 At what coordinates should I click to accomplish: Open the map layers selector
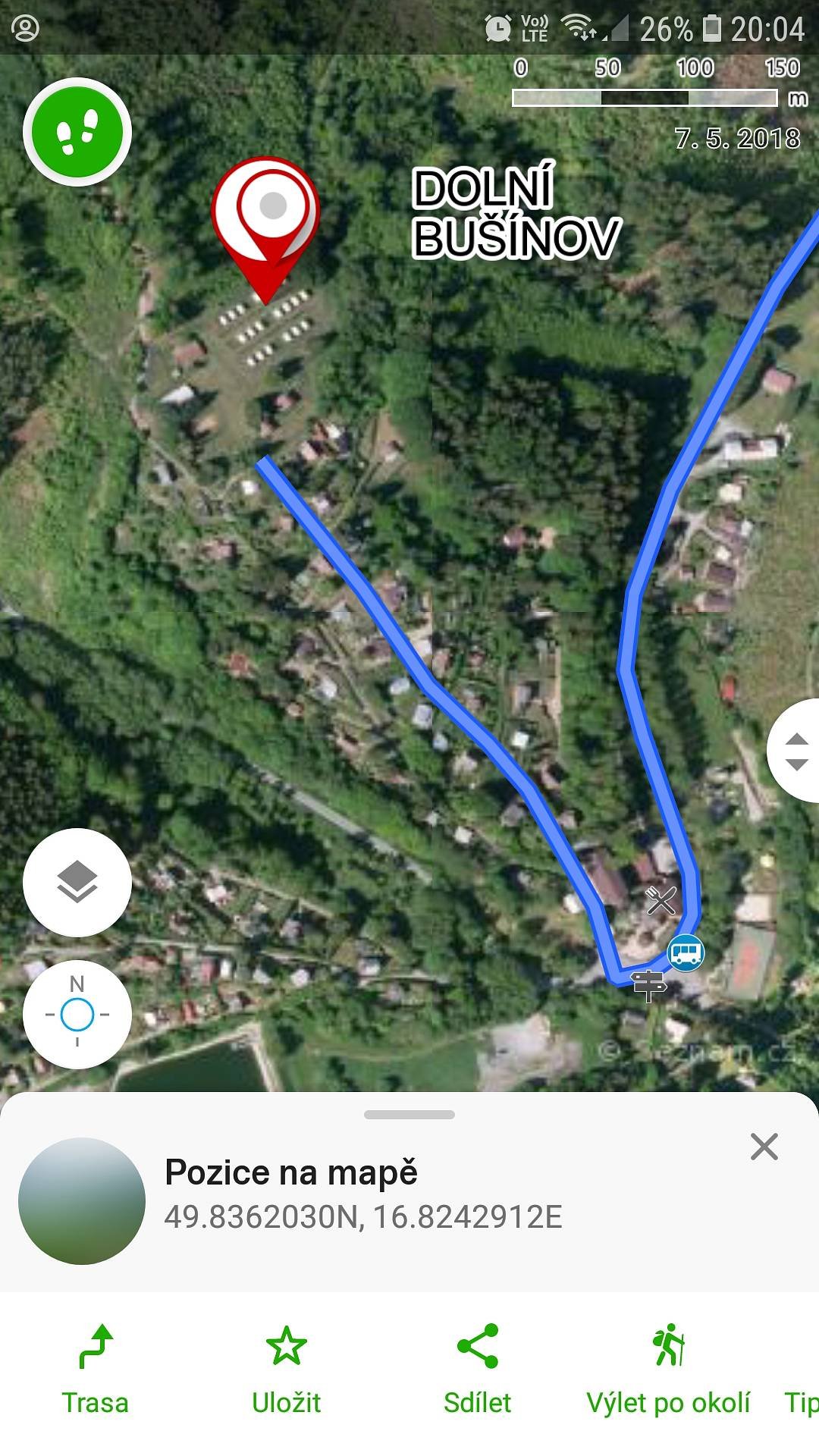point(77,883)
